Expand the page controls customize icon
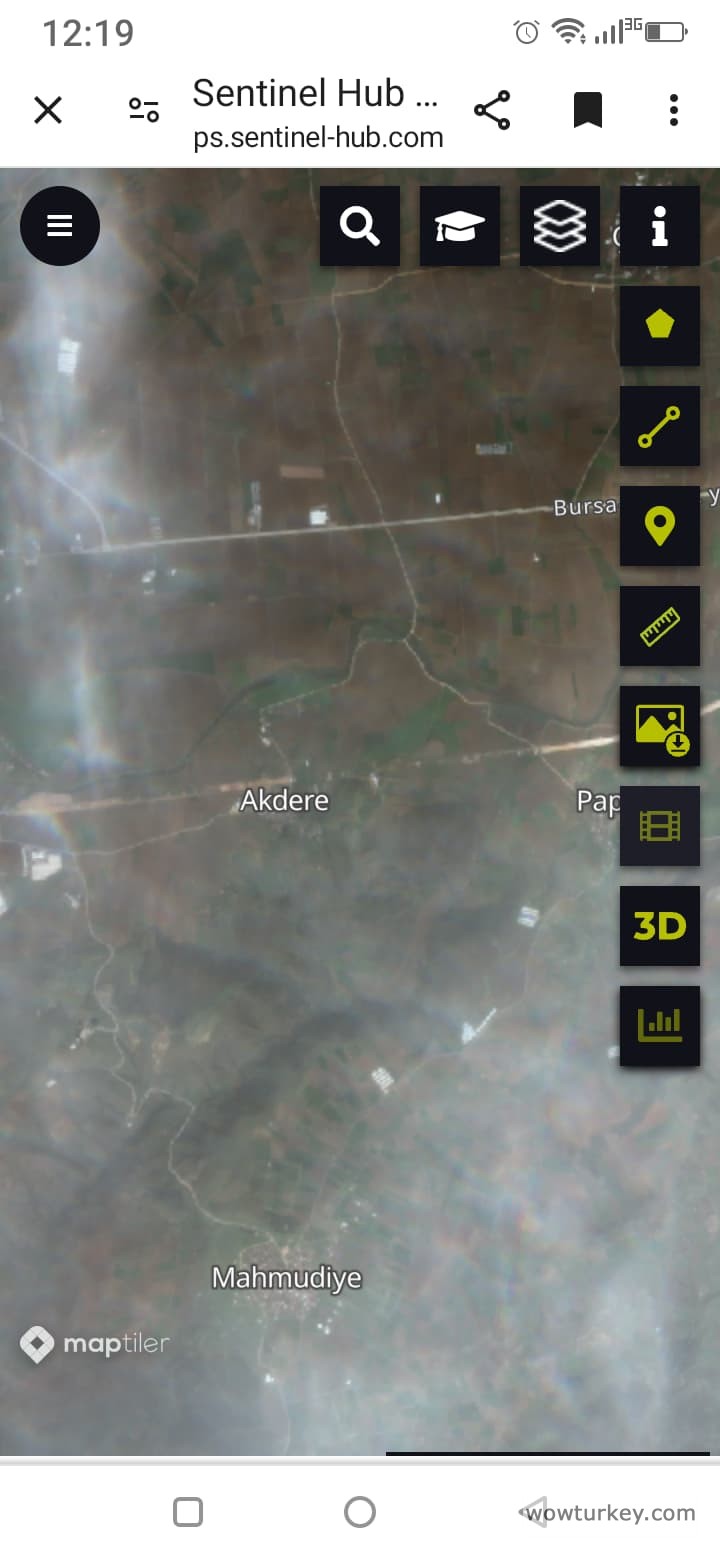 pos(143,110)
